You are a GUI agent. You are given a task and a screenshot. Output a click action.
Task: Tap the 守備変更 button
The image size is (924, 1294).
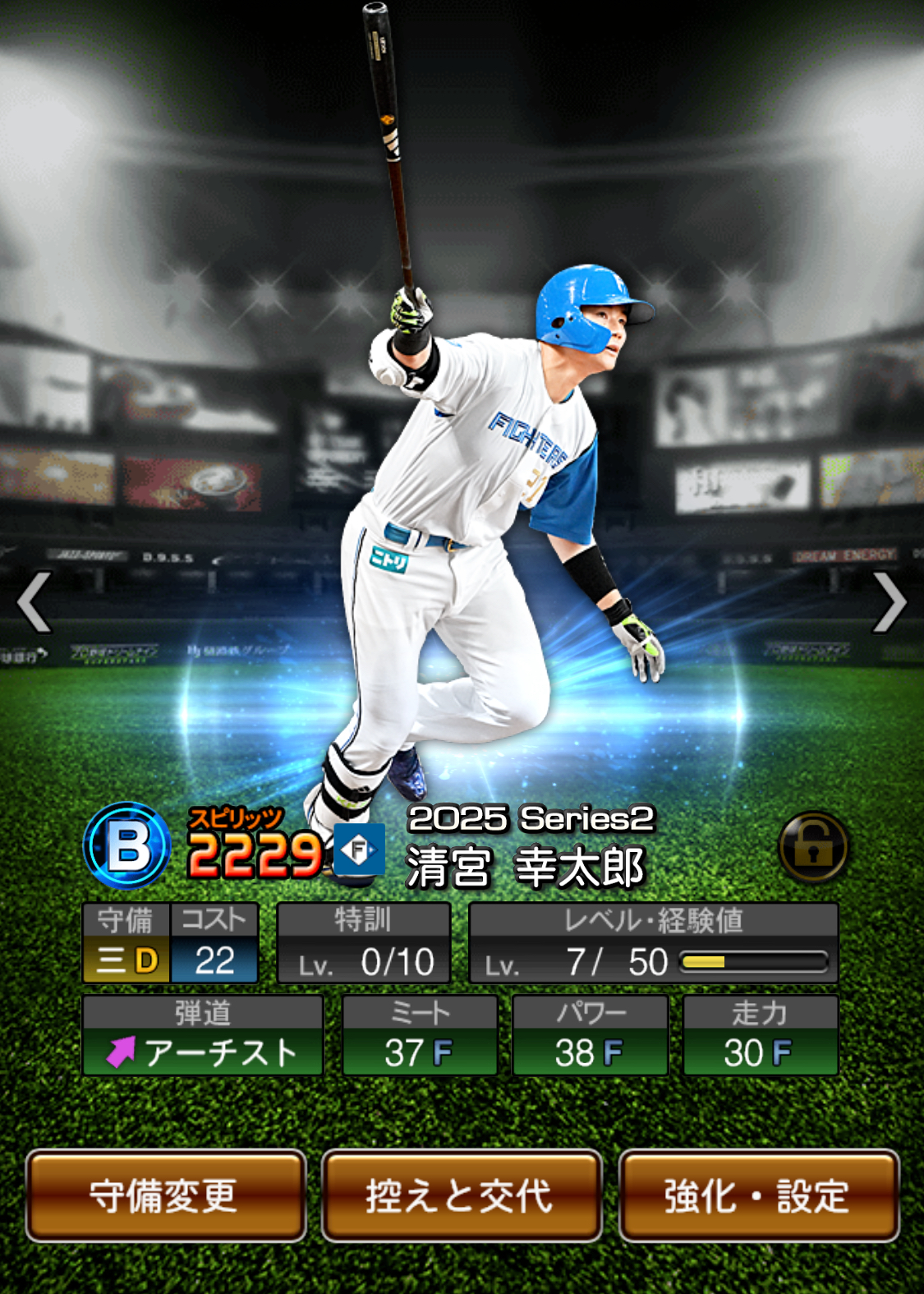[x=166, y=1195]
